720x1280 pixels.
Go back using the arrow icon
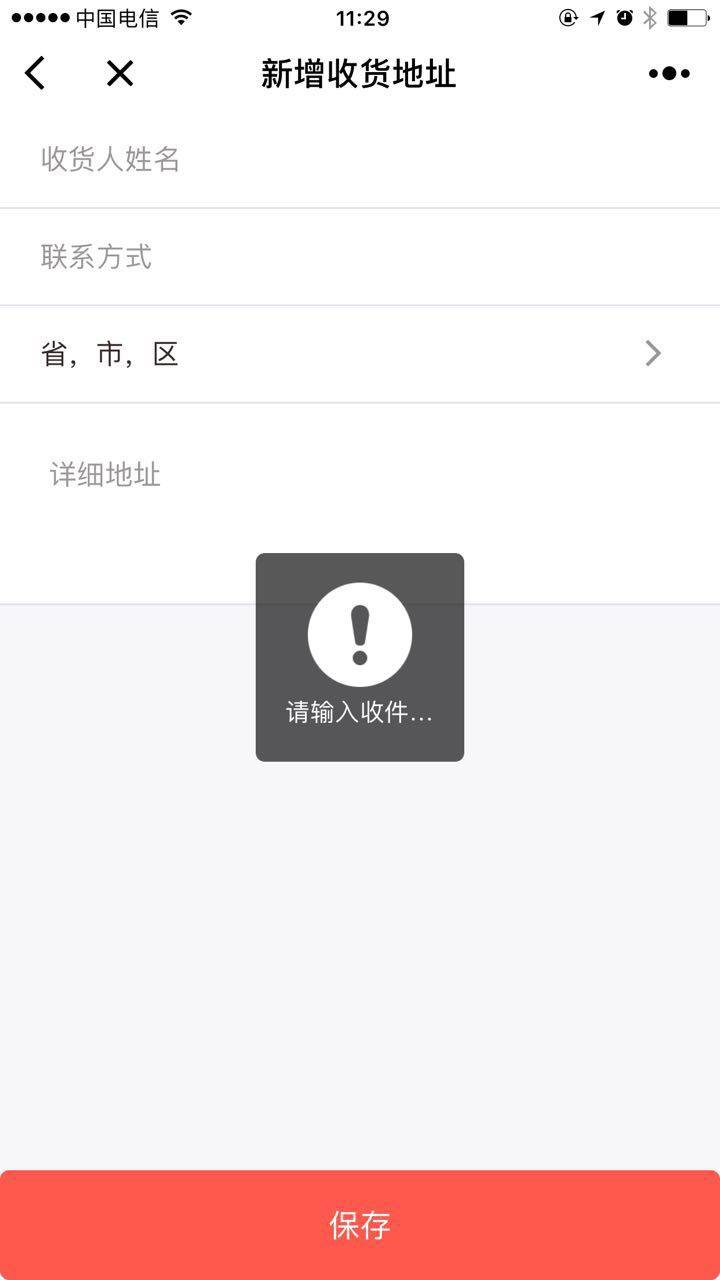coord(35,73)
